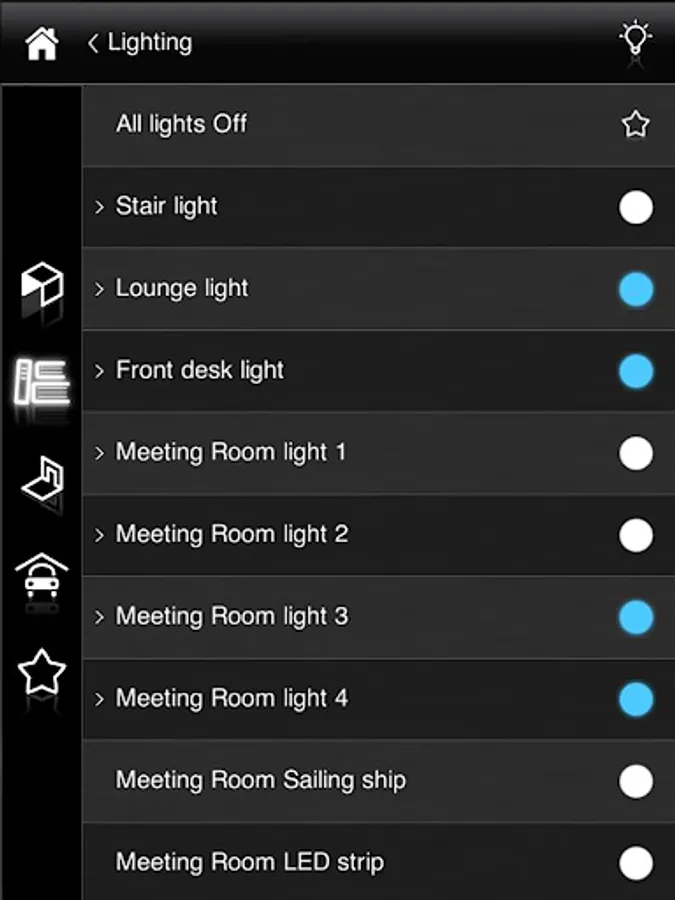This screenshot has width=675, height=900.
Task: Turn on Meeting Room Sailing ship
Action: click(x=635, y=781)
